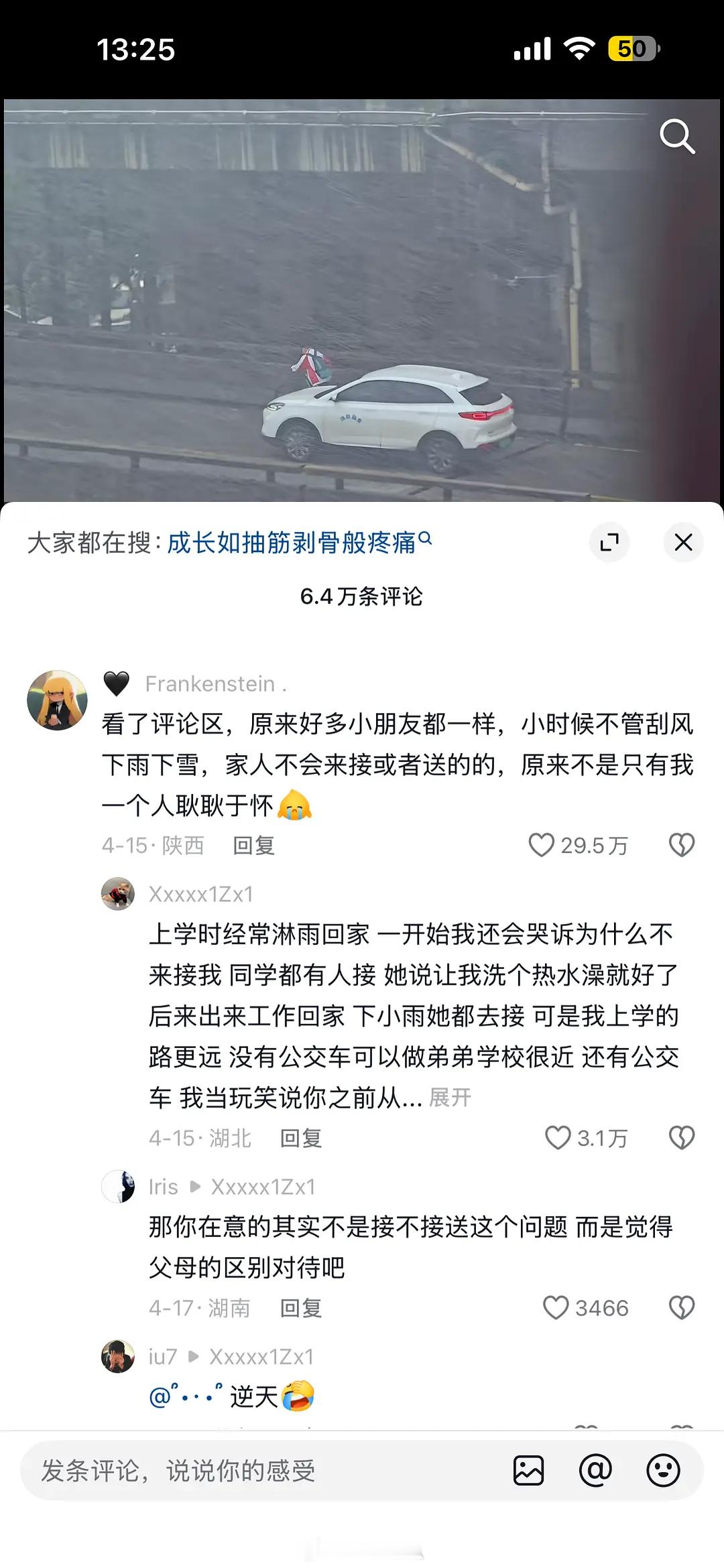Close the comments panel with X
724x1568 pixels.
683,543
